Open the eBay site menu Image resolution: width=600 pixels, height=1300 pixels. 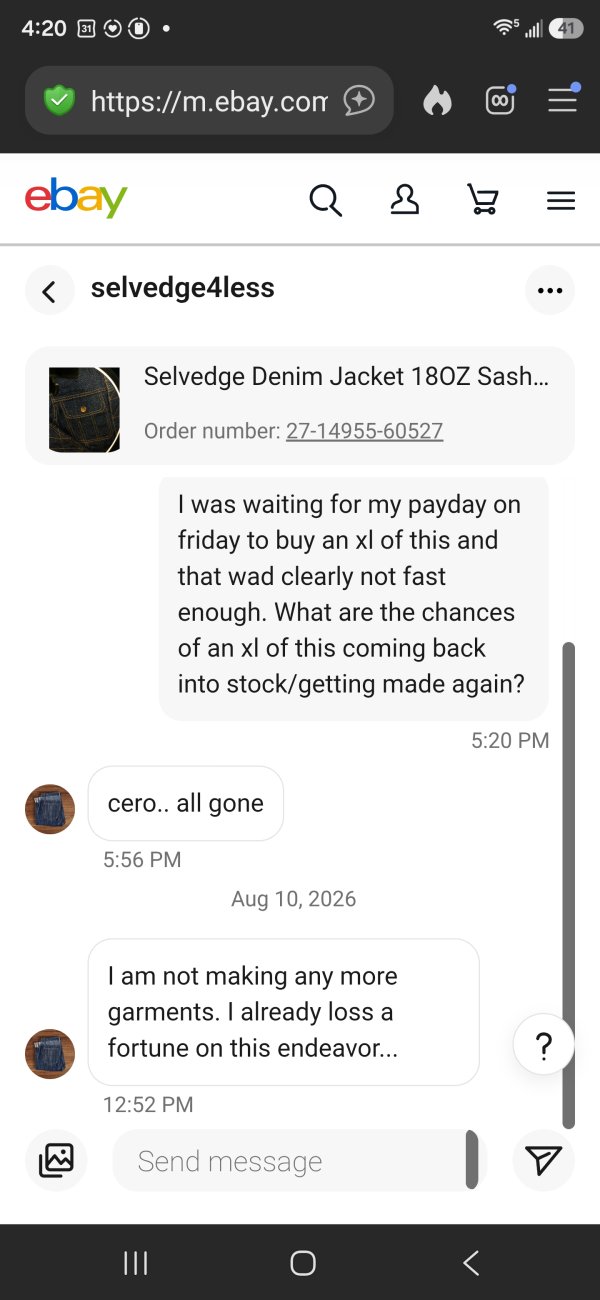(x=561, y=201)
